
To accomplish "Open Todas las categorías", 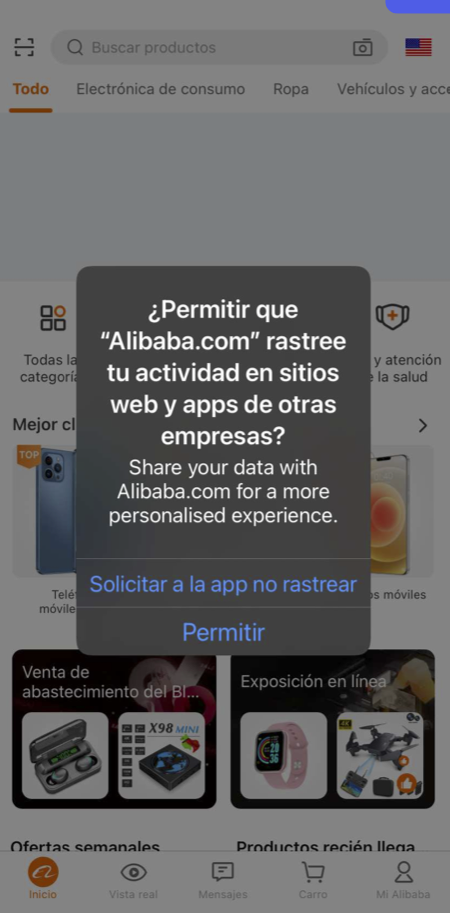I will coord(49,344).
